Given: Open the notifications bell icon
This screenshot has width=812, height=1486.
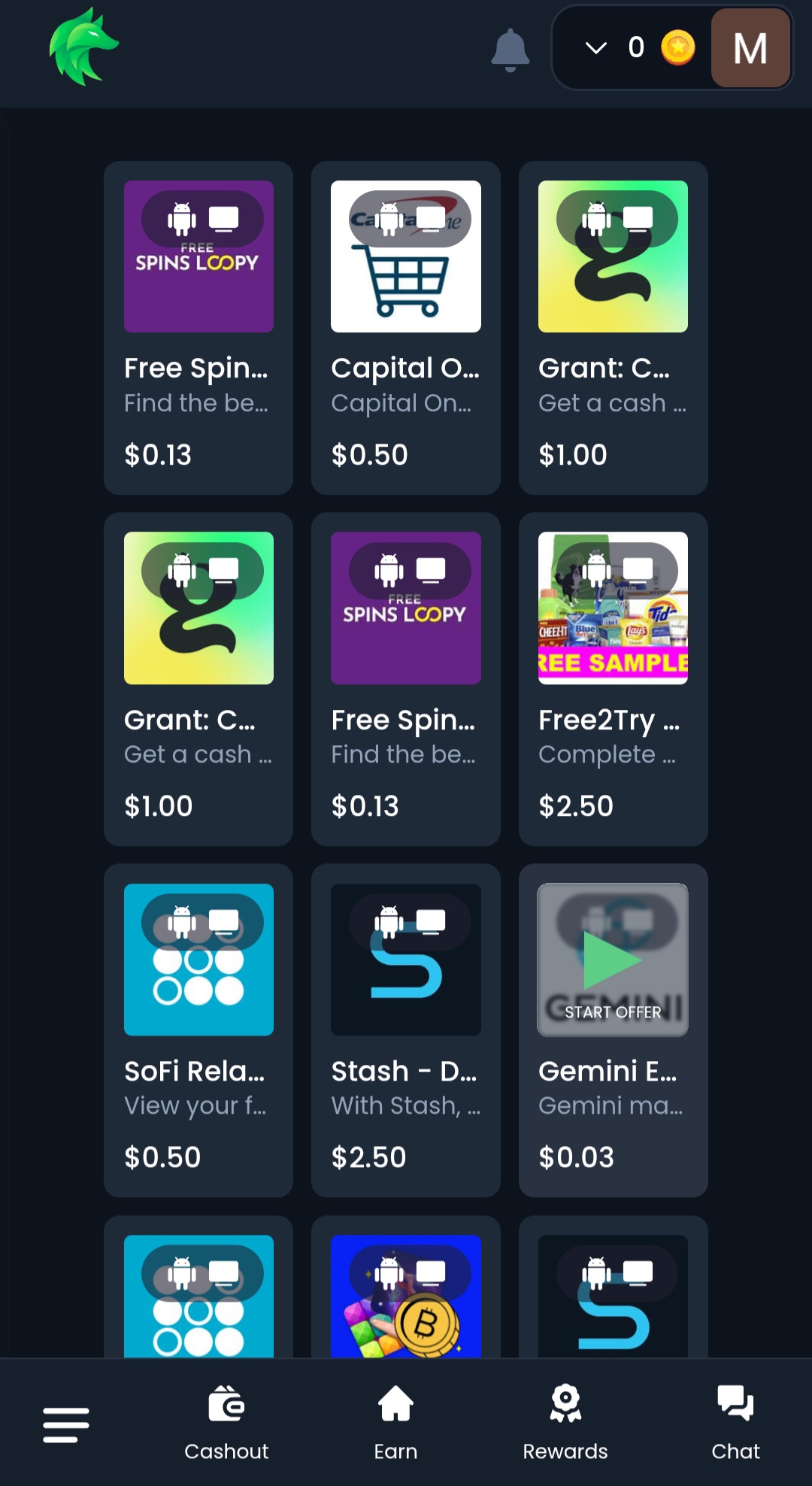Looking at the screenshot, I should point(511,48).
